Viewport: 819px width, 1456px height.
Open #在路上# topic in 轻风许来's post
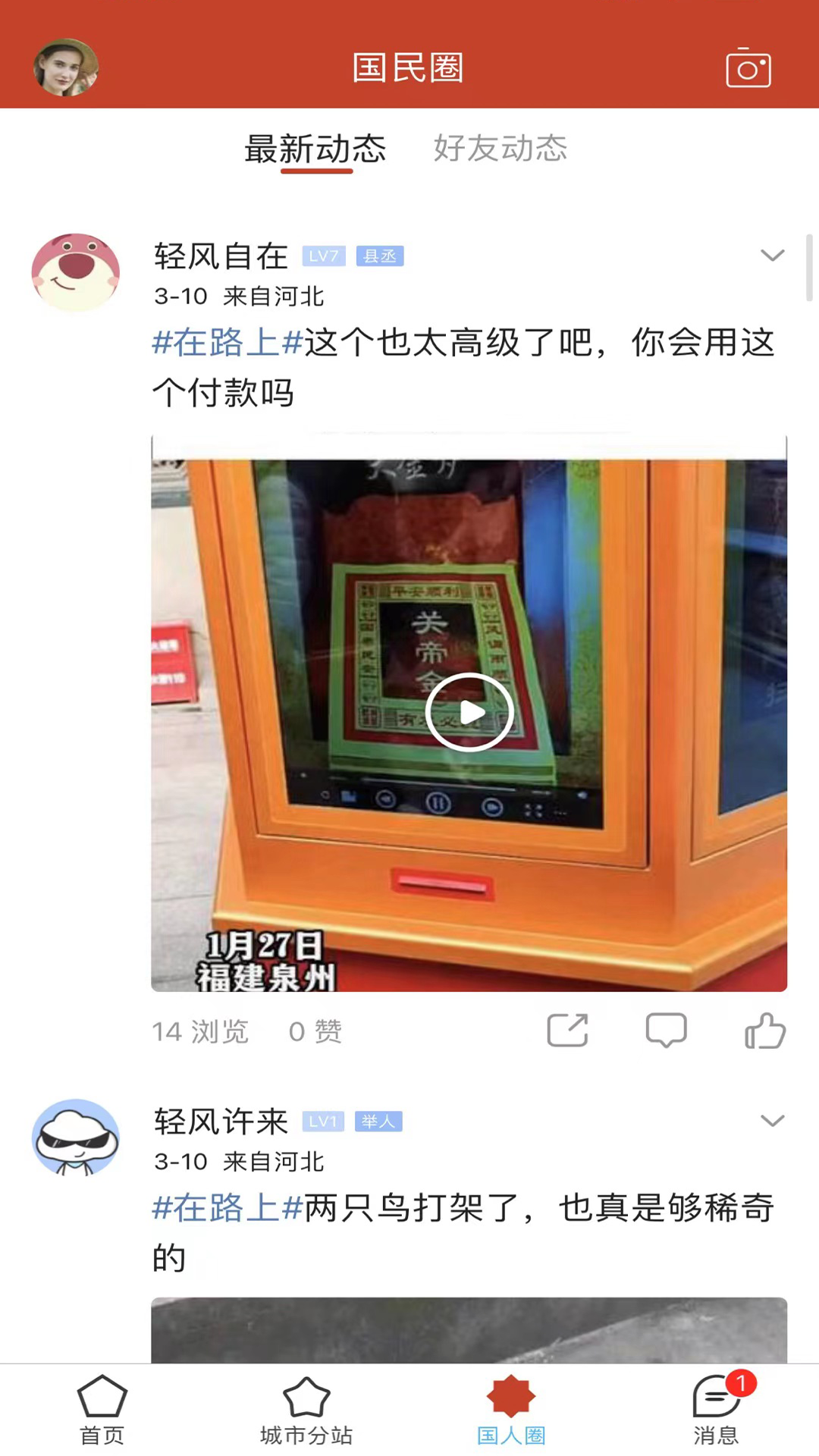227,1208
